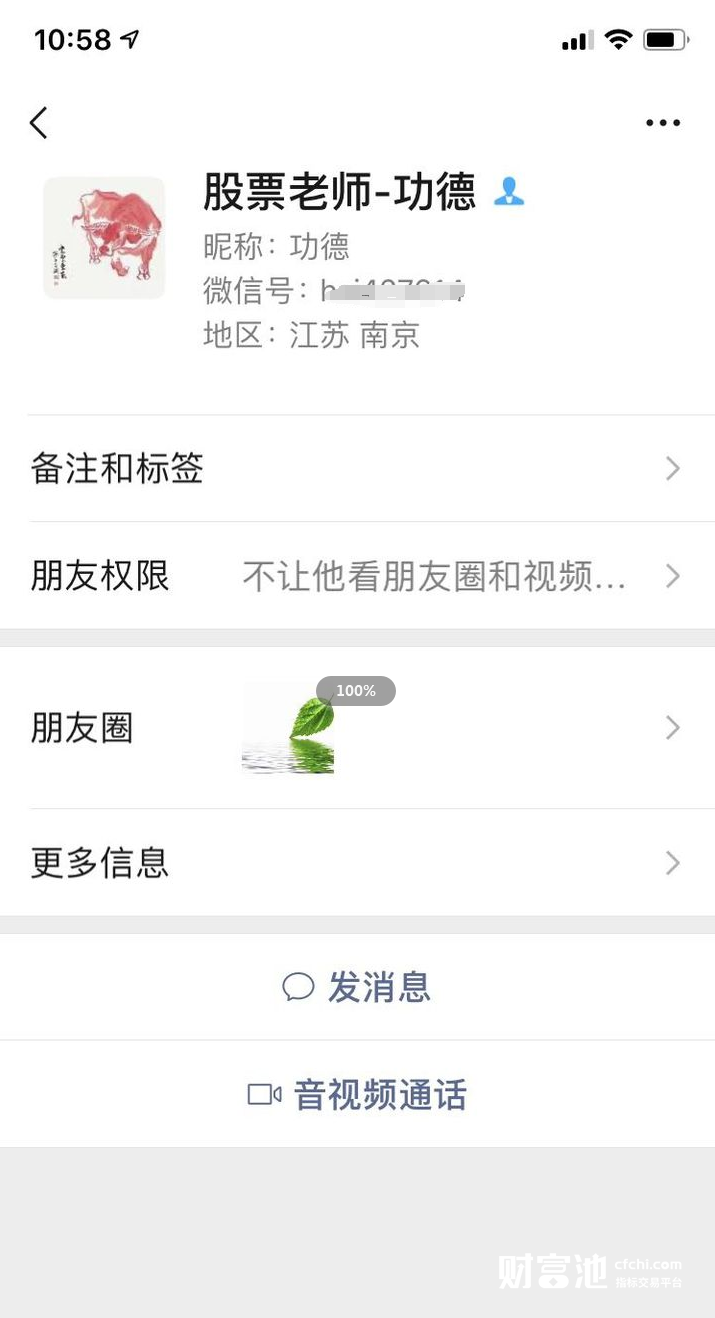This screenshot has height=1318, width=715.
Task: View the contact's profile picture
Action: point(104,238)
